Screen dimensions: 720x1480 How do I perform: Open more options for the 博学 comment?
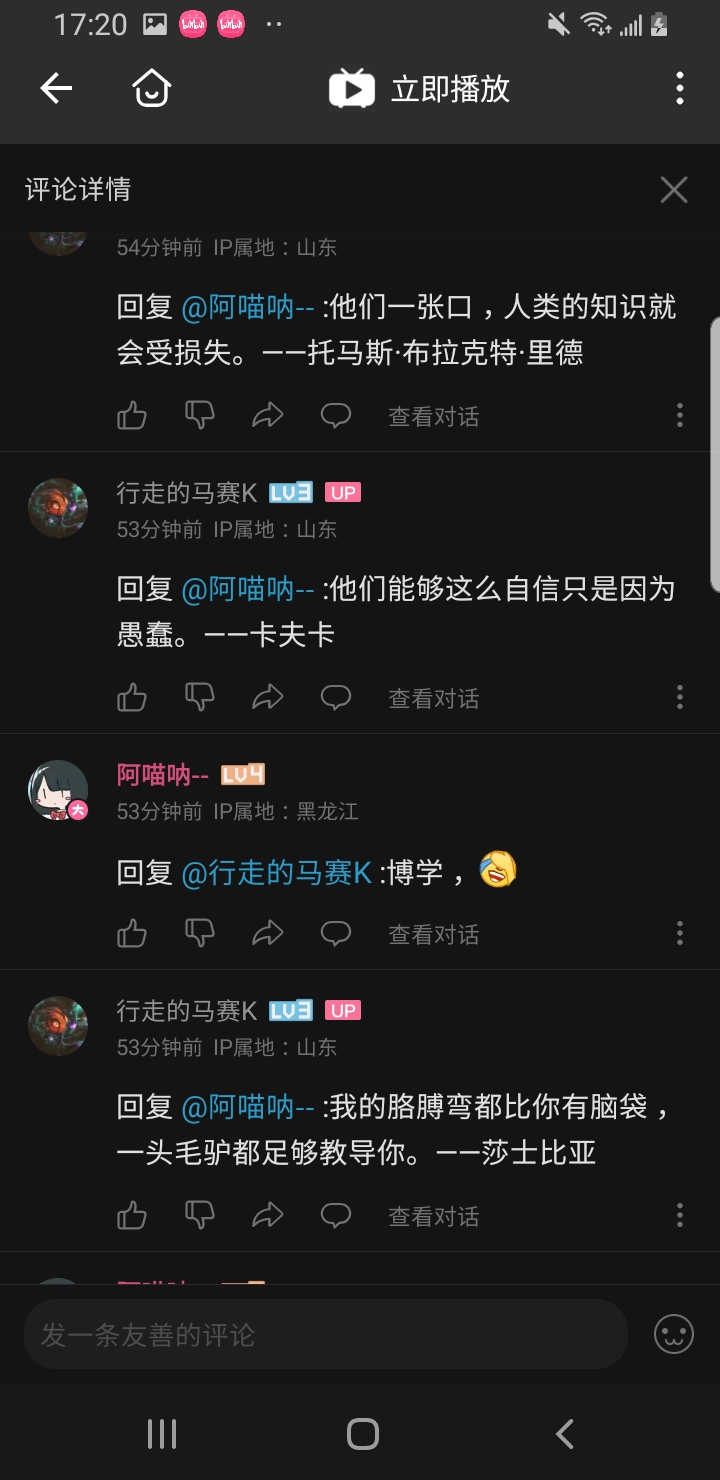(x=680, y=934)
